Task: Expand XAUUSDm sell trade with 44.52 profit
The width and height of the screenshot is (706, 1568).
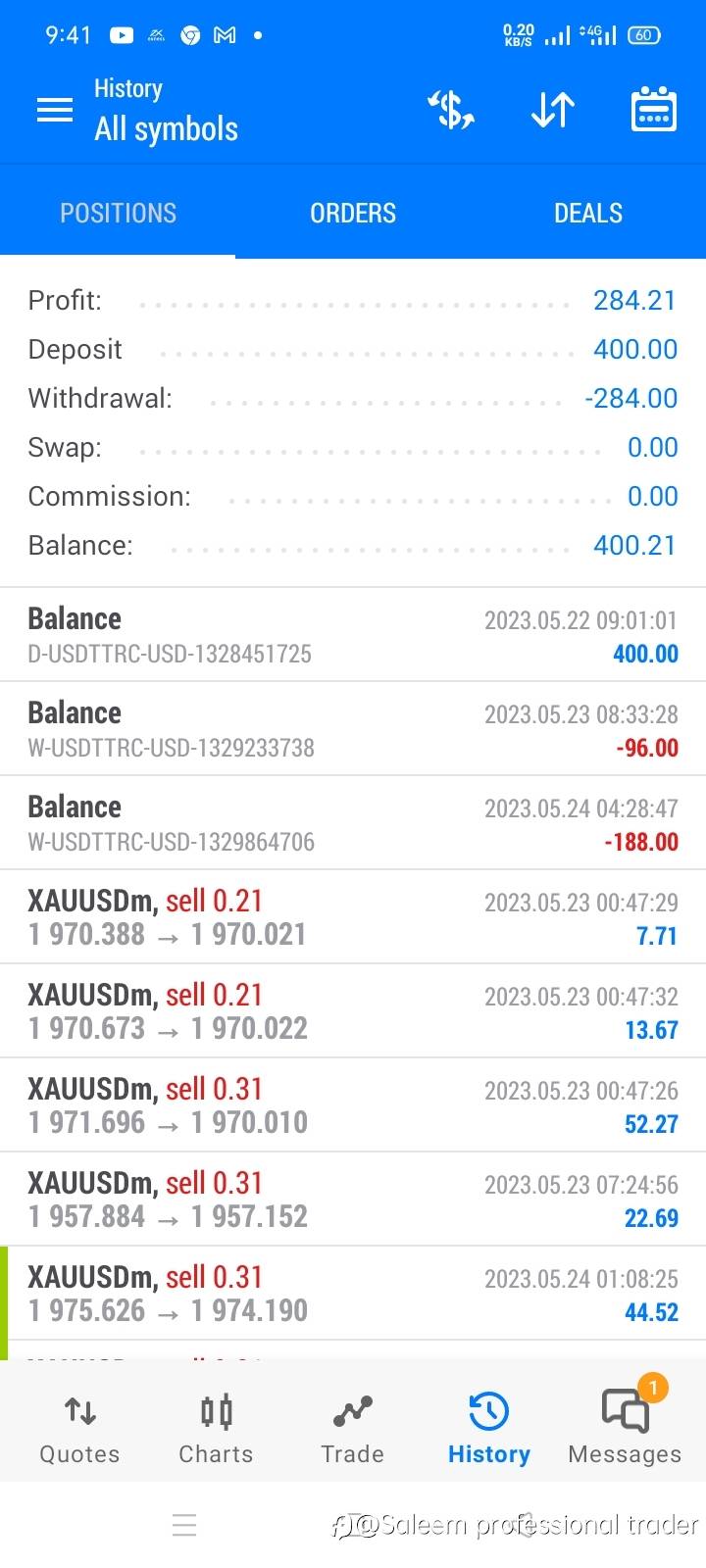Action: [x=353, y=1294]
